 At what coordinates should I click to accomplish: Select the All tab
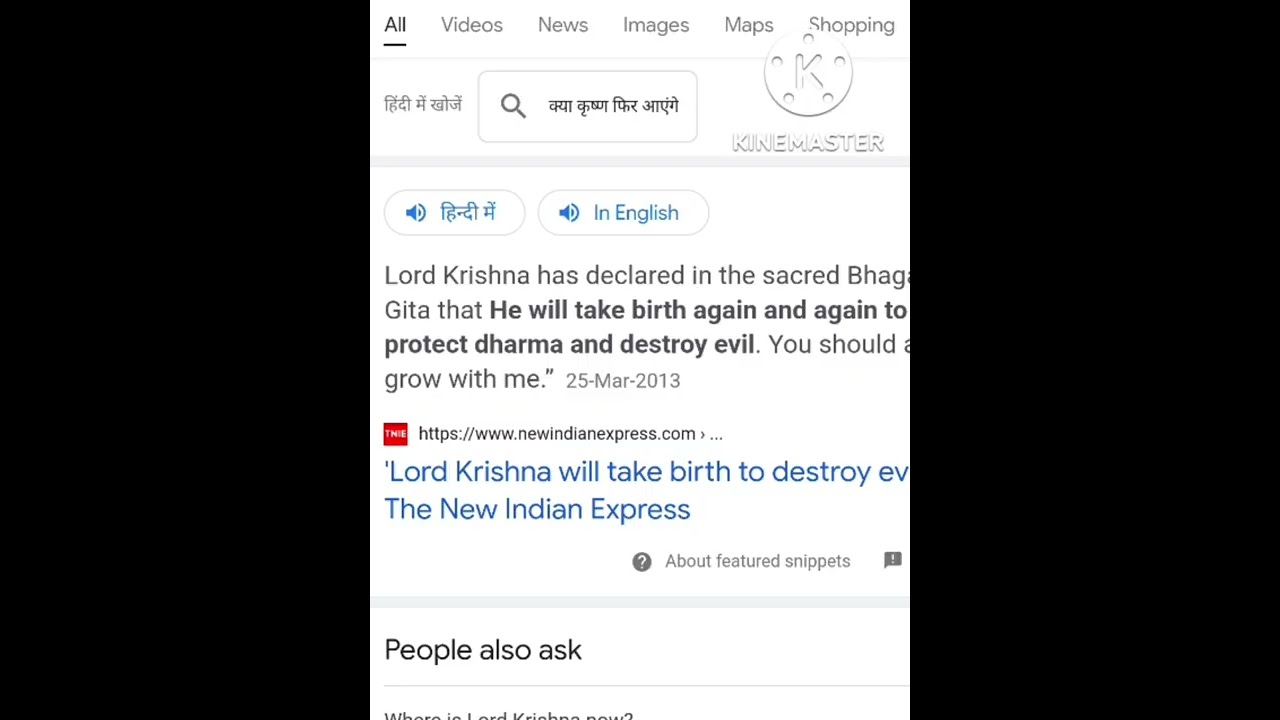(395, 25)
